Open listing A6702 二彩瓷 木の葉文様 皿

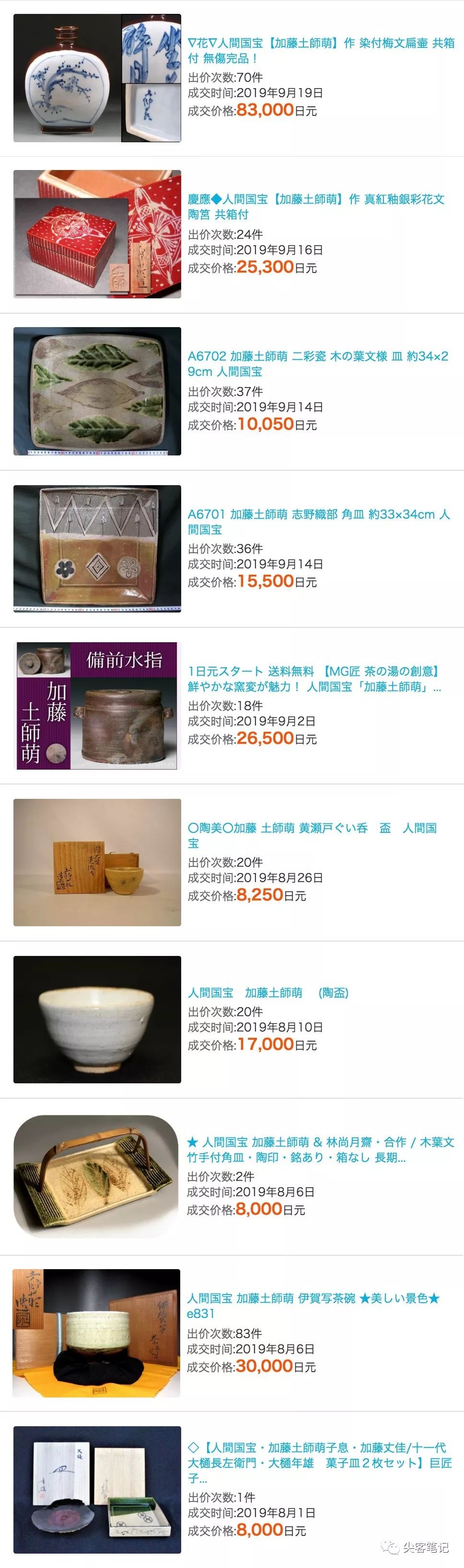(x=317, y=364)
